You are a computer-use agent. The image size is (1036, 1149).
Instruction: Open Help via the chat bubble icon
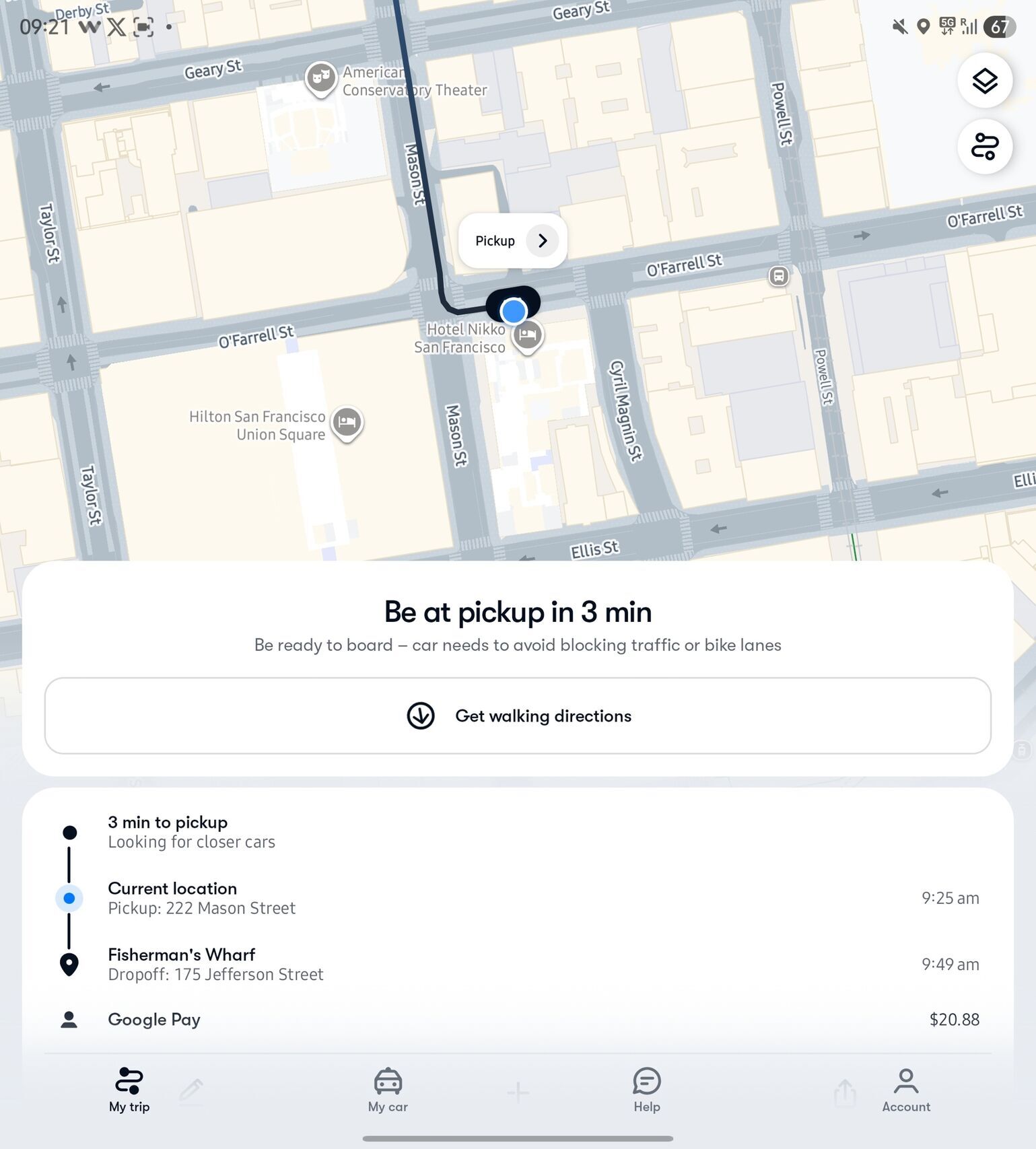645,1088
